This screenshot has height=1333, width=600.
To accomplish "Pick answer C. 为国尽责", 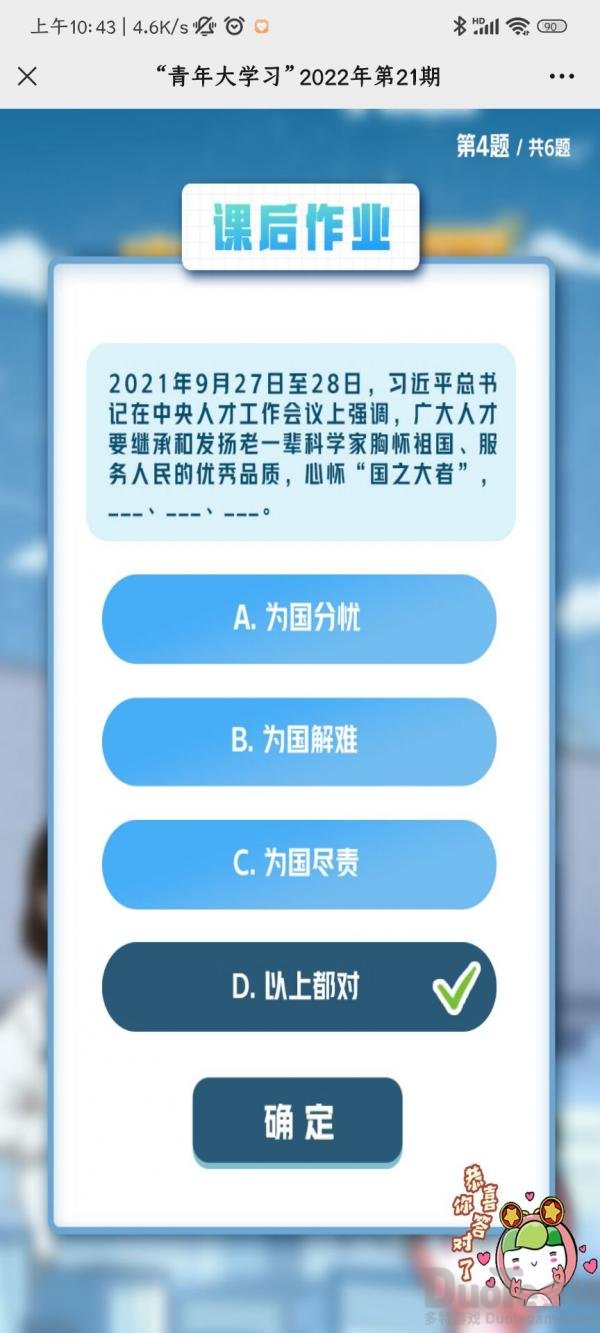I will (x=298, y=864).
